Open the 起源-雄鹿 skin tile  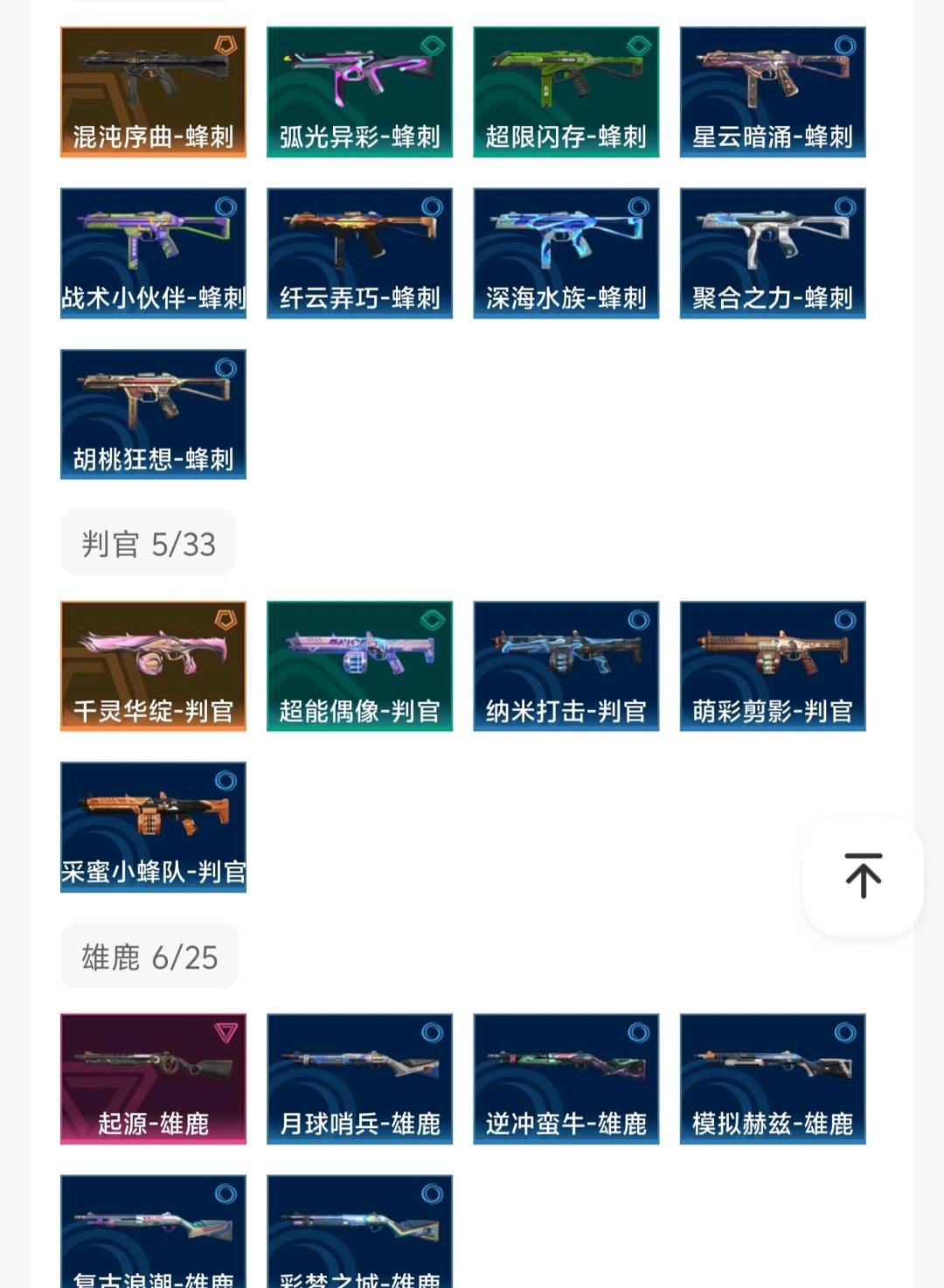[153, 1078]
